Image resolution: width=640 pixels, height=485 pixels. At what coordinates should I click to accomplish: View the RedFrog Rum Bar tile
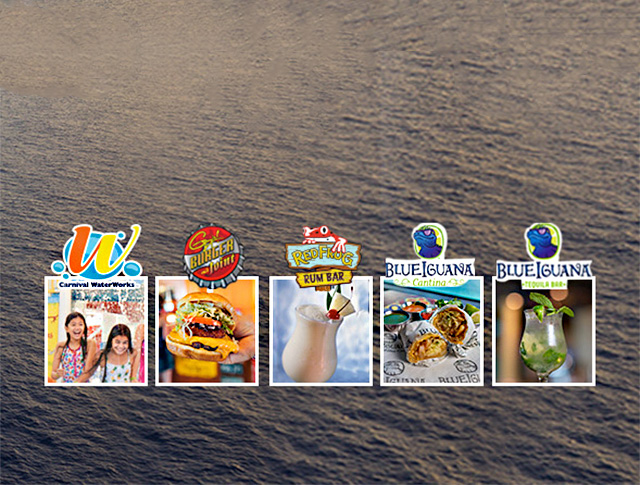coord(320,330)
